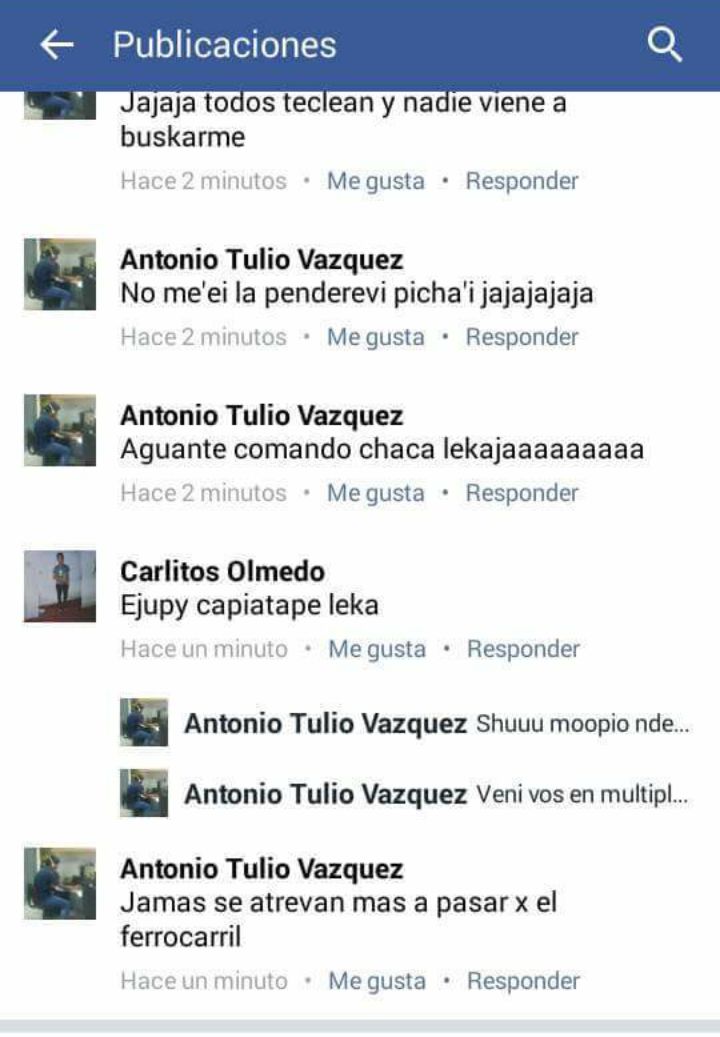Reply to the 'ferrocarril' comment
This screenshot has height=1037, width=720.
point(523,981)
